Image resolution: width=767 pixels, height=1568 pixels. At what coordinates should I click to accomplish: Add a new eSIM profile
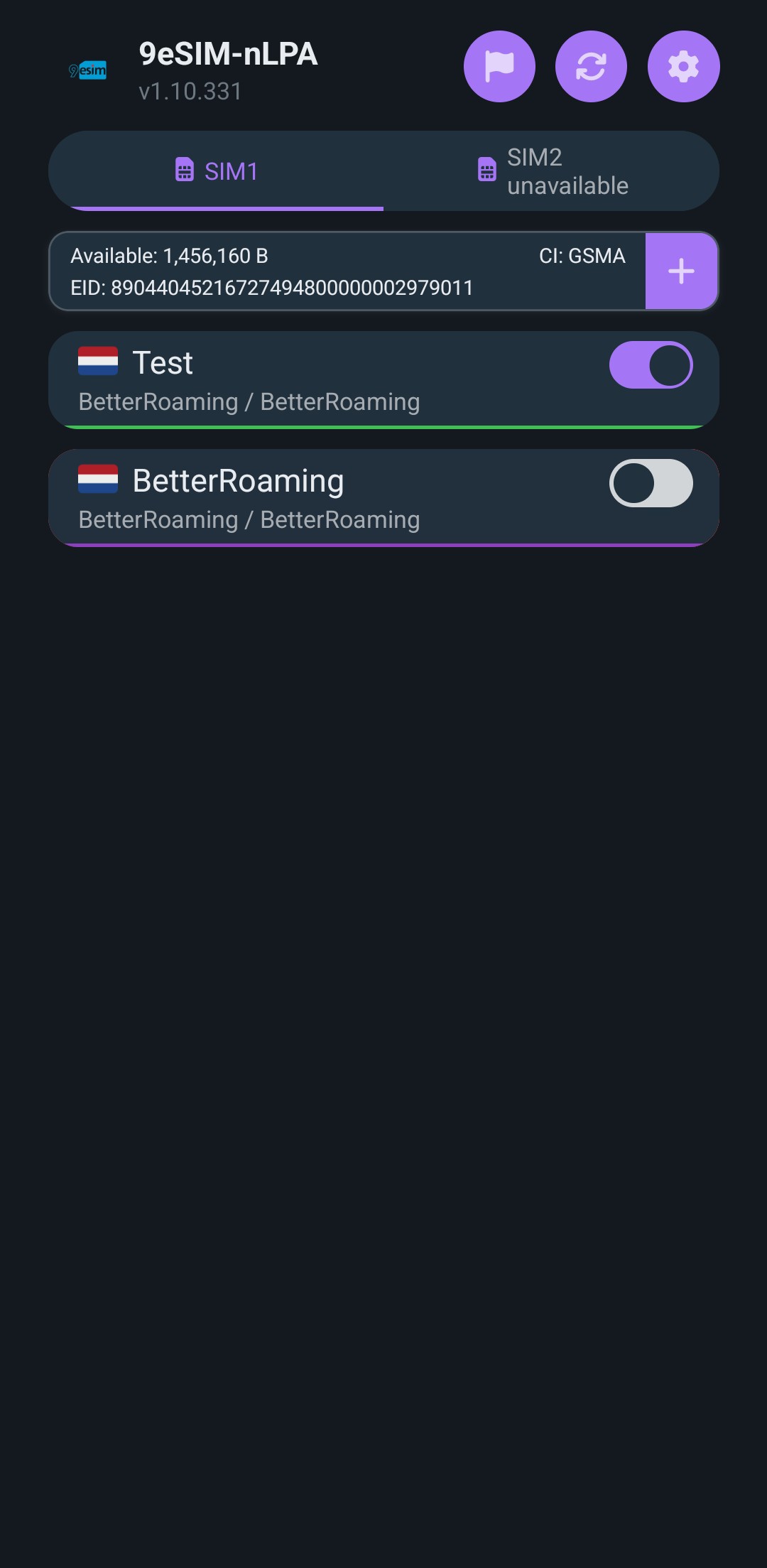point(681,271)
